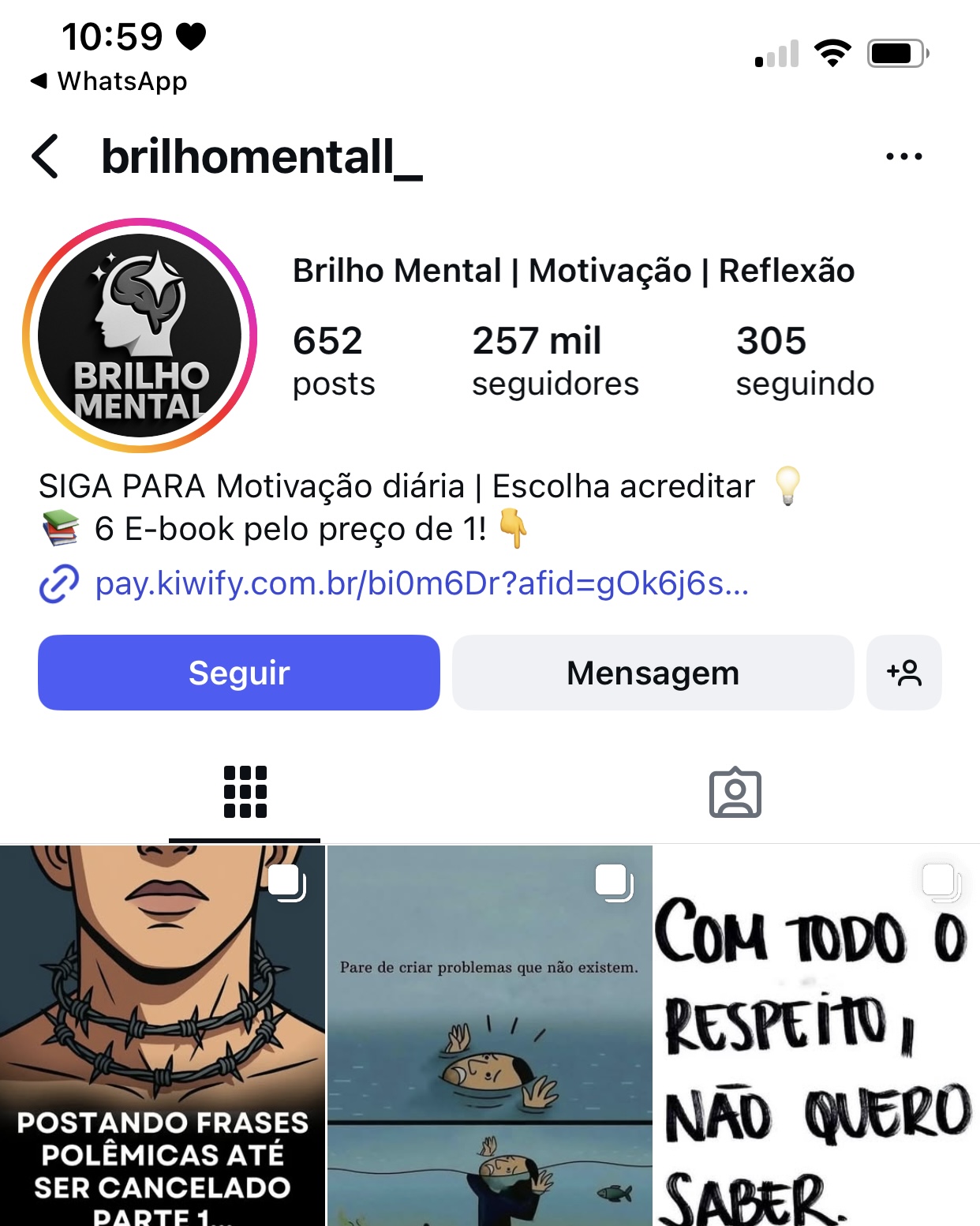Switch to the tagged photos tab
The height and width of the screenshot is (1226, 980).
tap(735, 792)
